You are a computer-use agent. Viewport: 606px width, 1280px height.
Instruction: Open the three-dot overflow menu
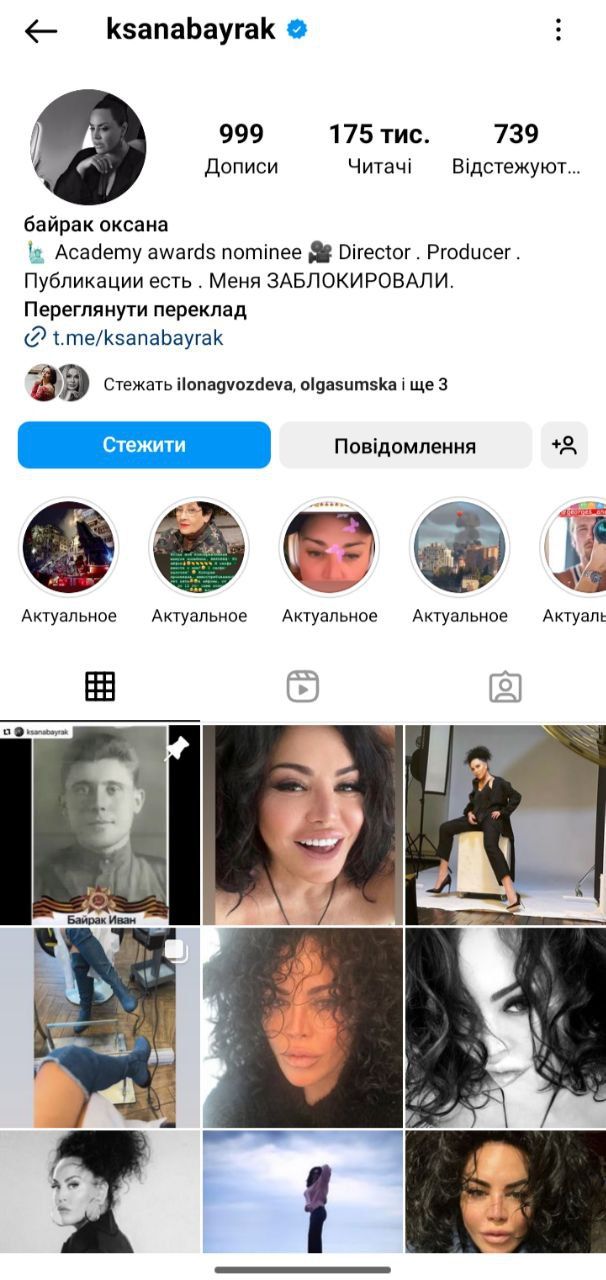click(x=558, y=30)
